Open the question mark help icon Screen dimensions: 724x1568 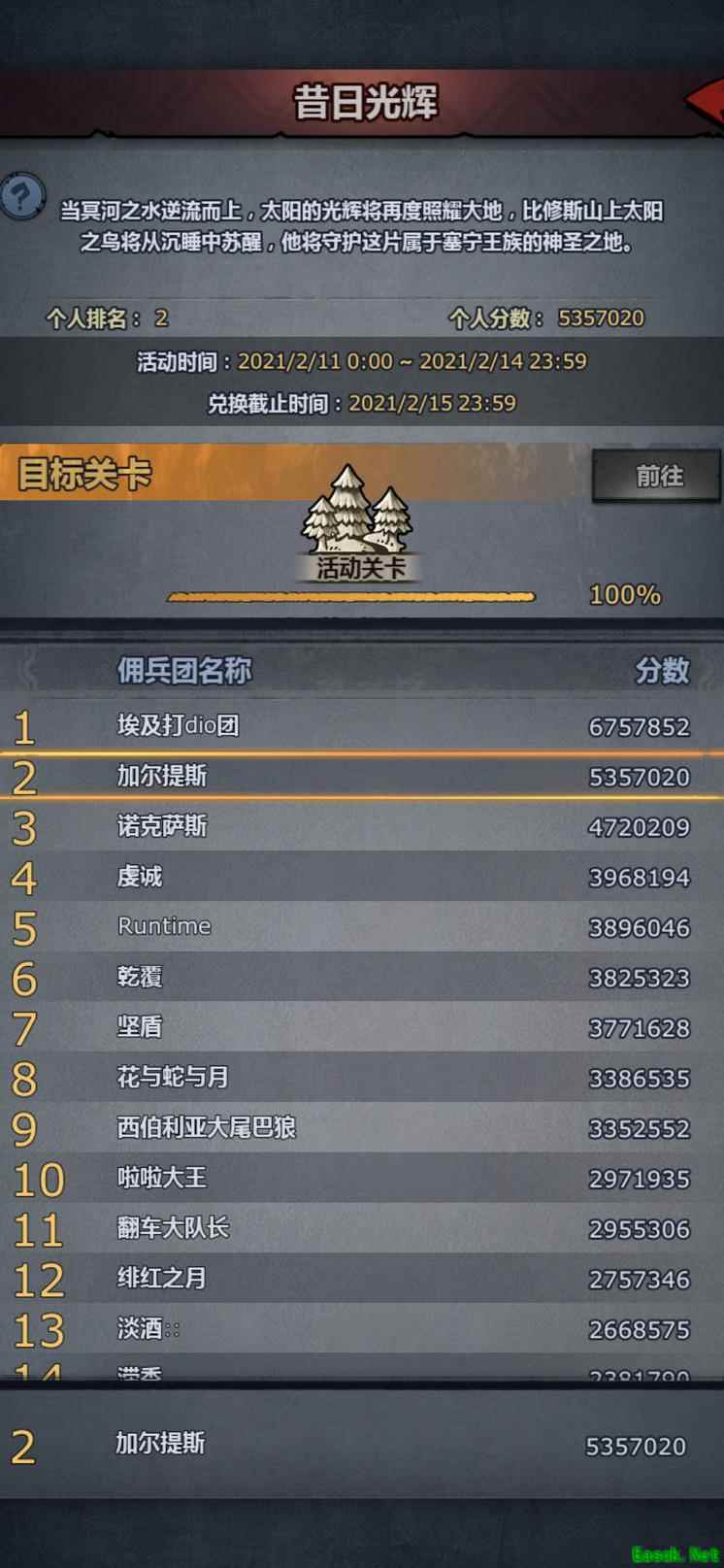pyautogui.click(x=21, y=197)
